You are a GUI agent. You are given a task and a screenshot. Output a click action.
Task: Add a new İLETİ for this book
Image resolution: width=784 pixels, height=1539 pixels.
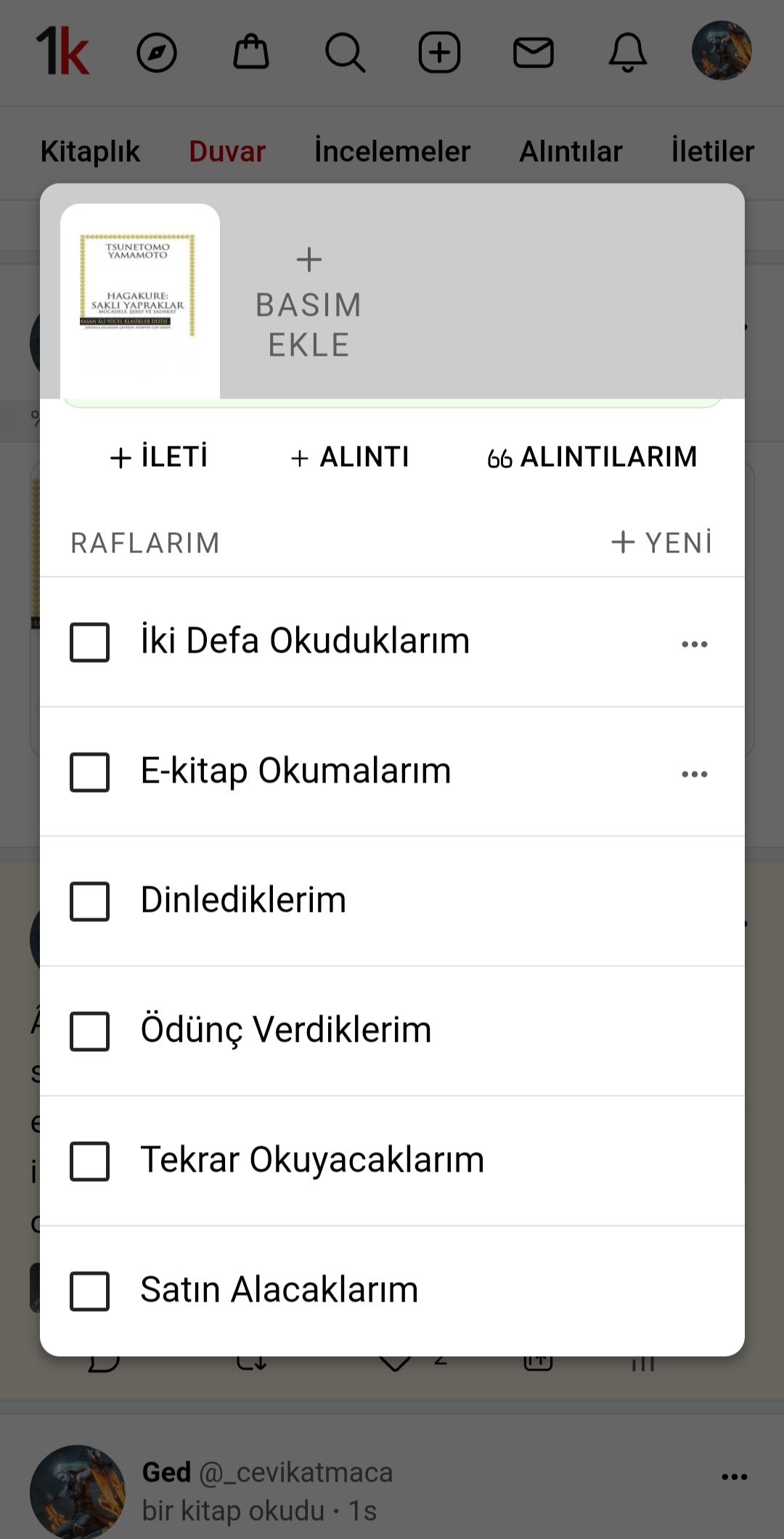(159, 457)
